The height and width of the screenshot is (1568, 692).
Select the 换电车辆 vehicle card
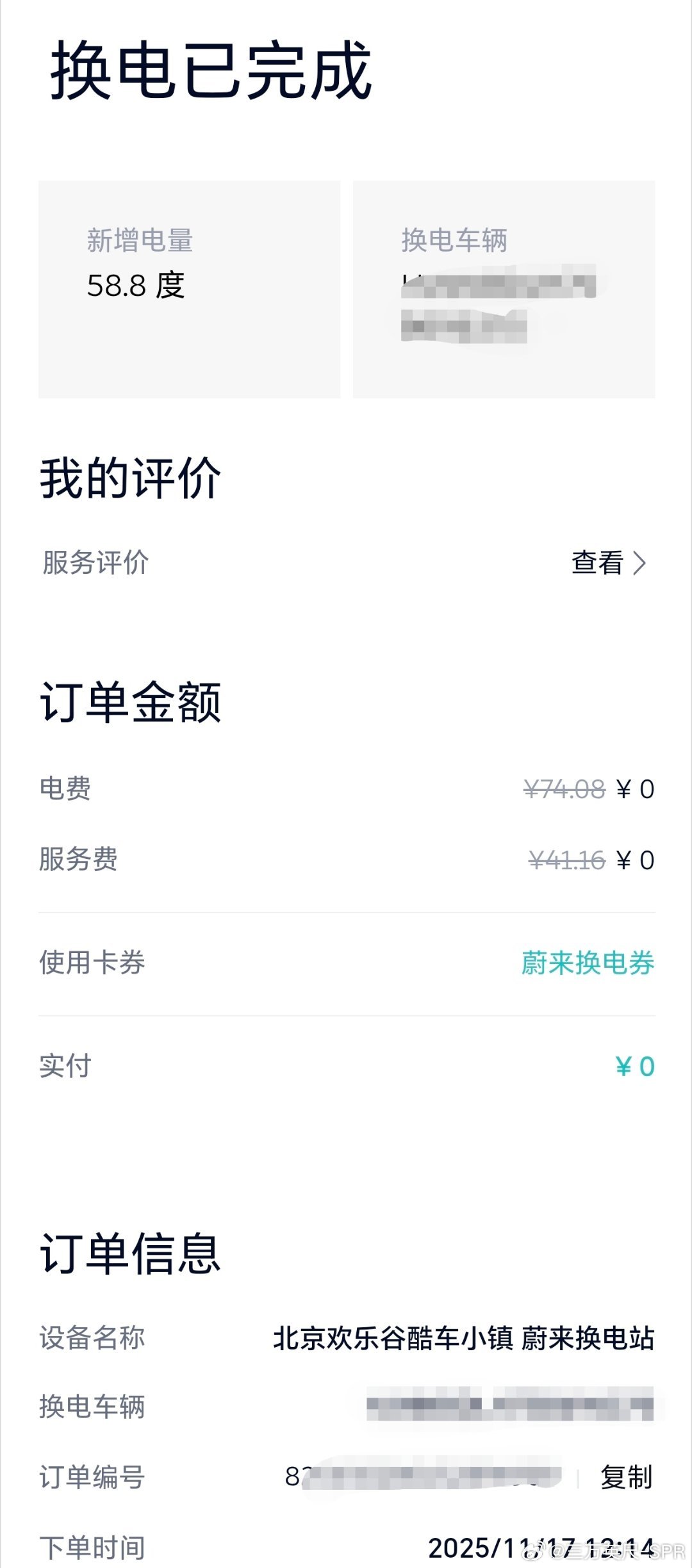[503, 288]
